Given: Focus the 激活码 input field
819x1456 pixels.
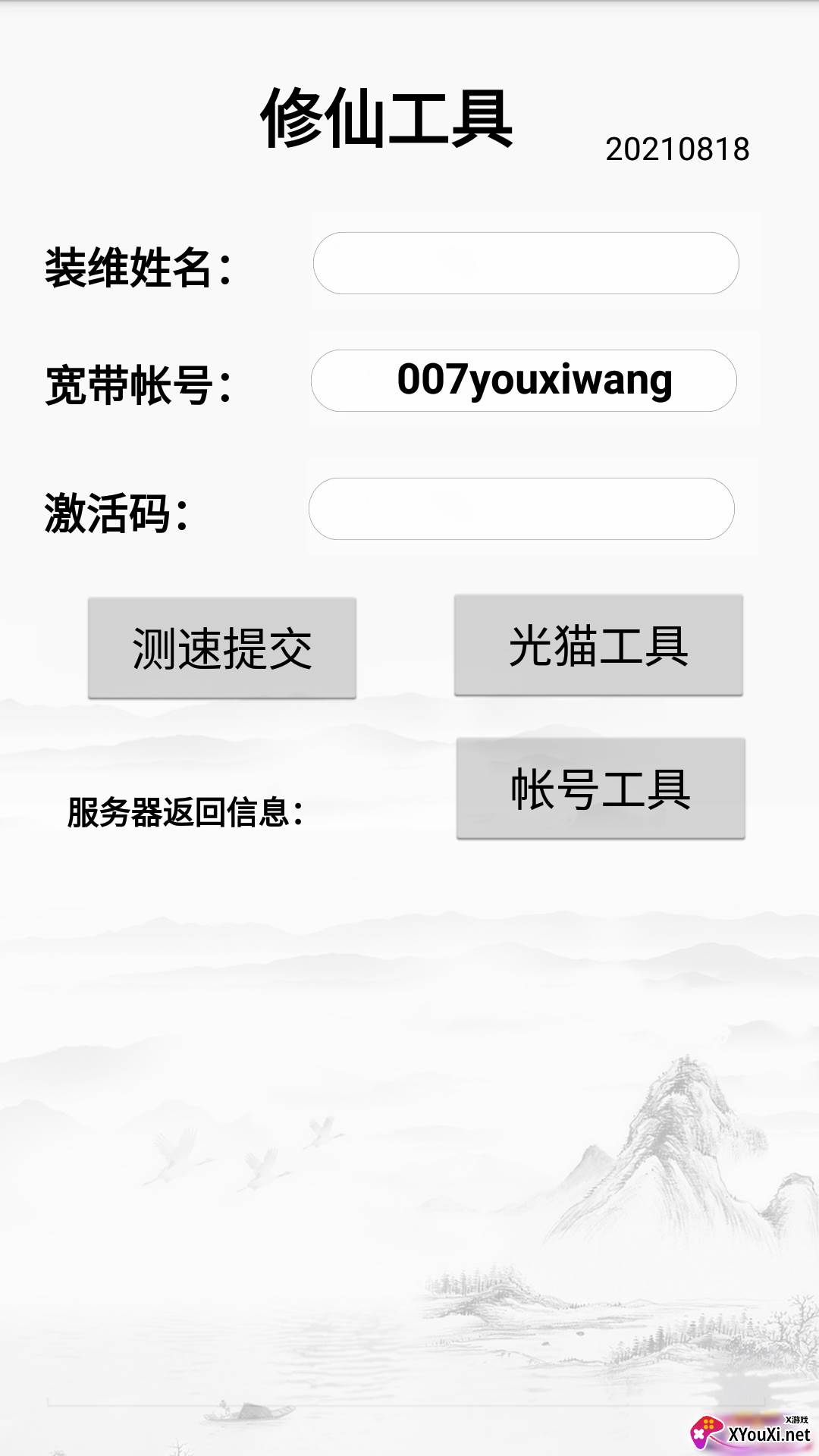Looking at the screenshot, I should 522,509.
